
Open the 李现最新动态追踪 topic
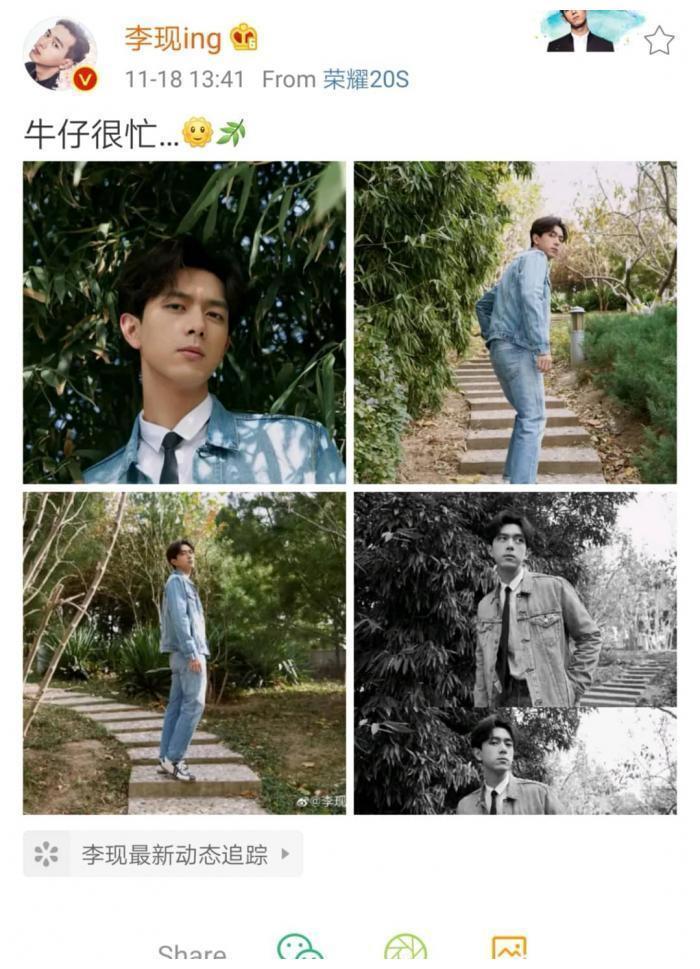pos(163,854)
